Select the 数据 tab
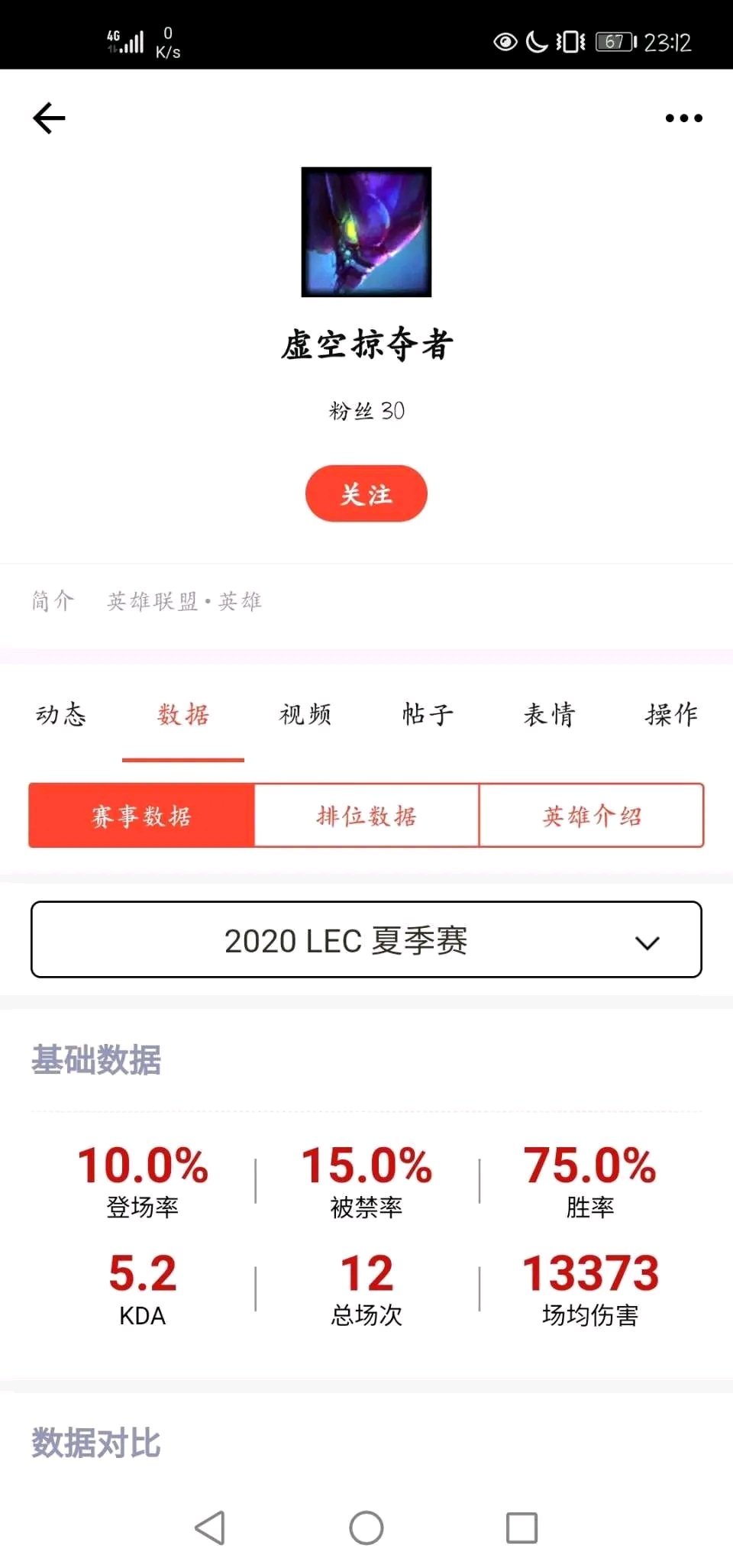This screenshot has height=1568, width=733. click(x=183, y=715)
